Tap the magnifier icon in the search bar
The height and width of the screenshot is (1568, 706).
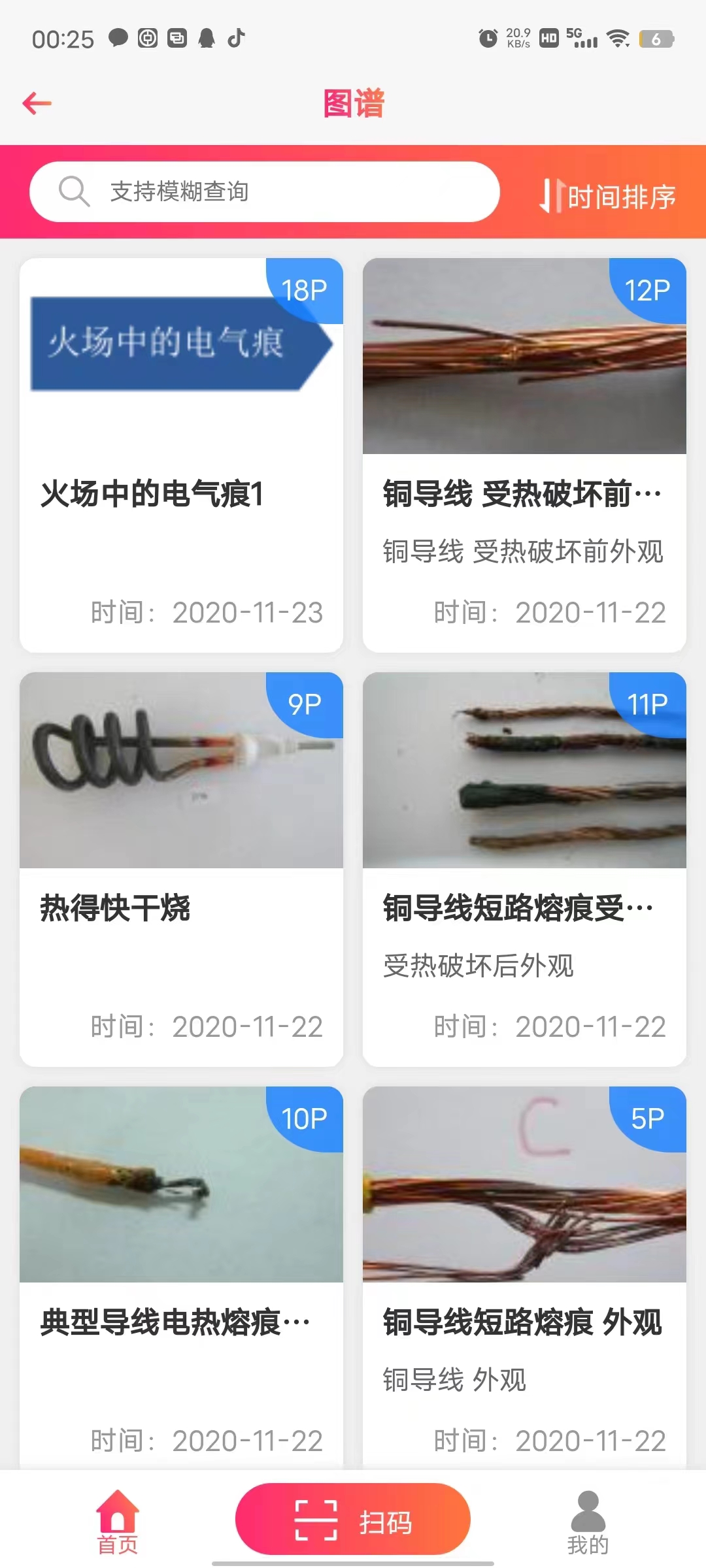click(x=74, y=191)
